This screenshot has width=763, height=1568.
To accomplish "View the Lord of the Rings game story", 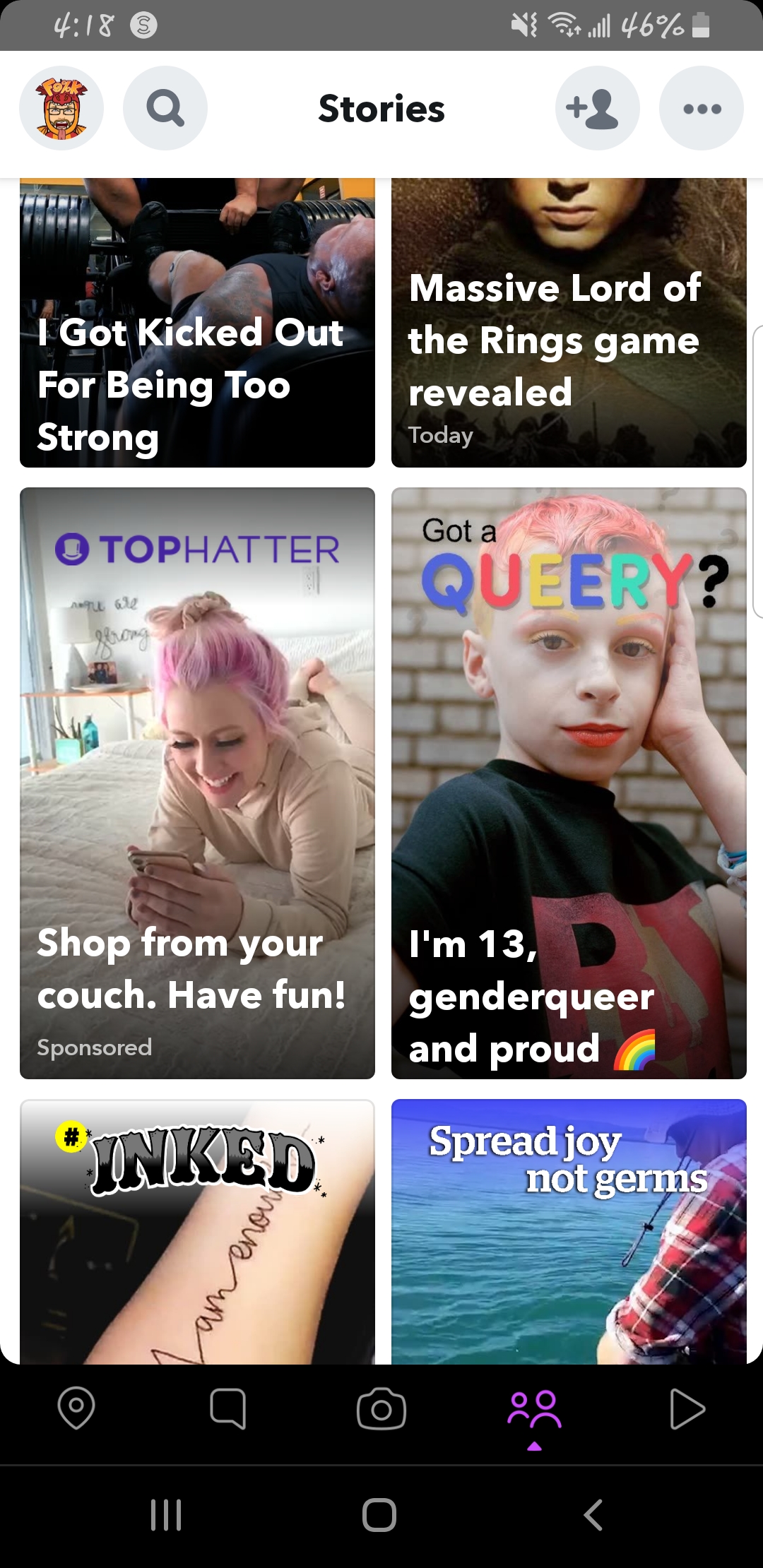I will 569,323.
